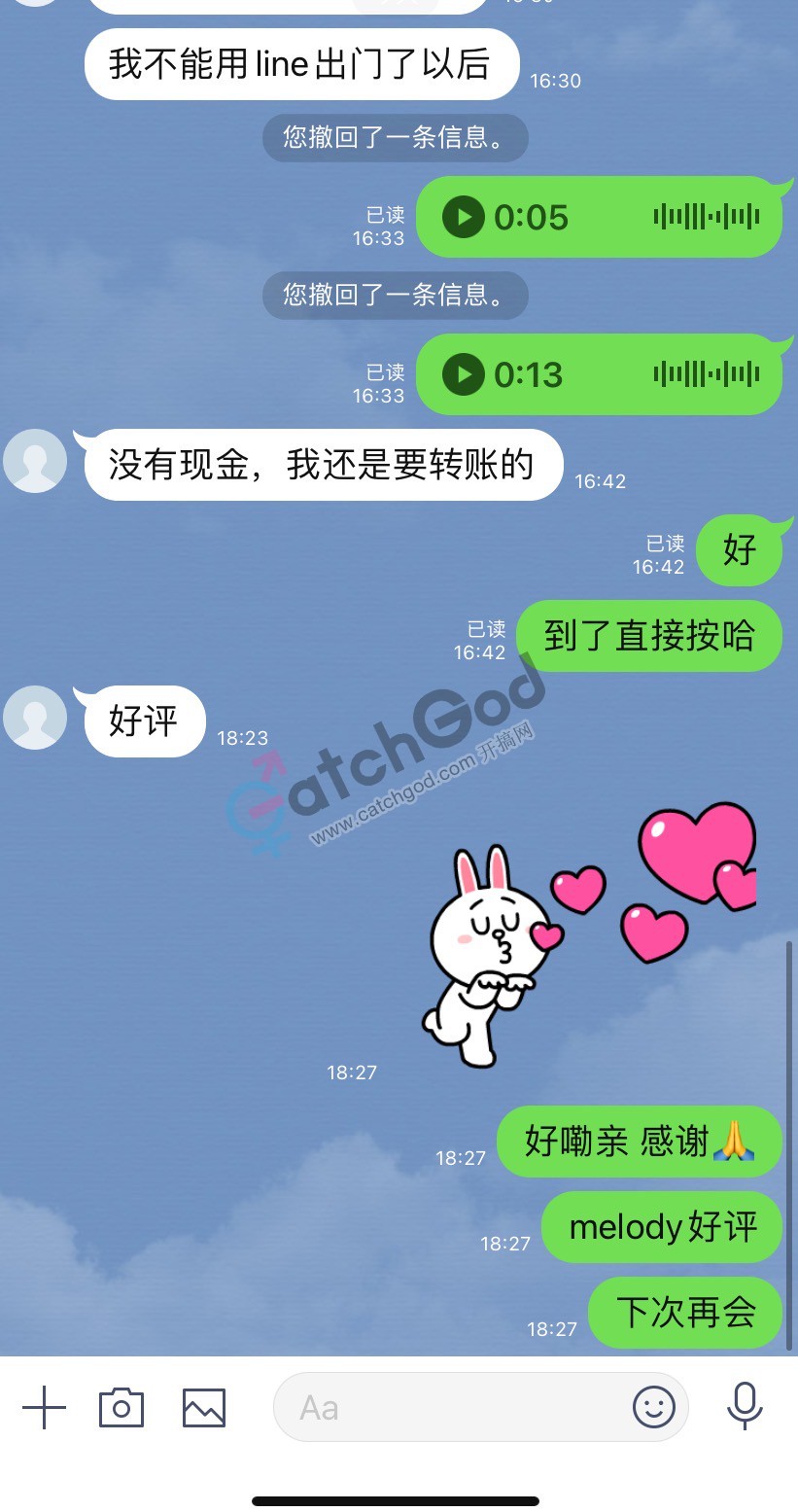Focus the Aa message input field

pyautogui.click(x=447, y=1407)
